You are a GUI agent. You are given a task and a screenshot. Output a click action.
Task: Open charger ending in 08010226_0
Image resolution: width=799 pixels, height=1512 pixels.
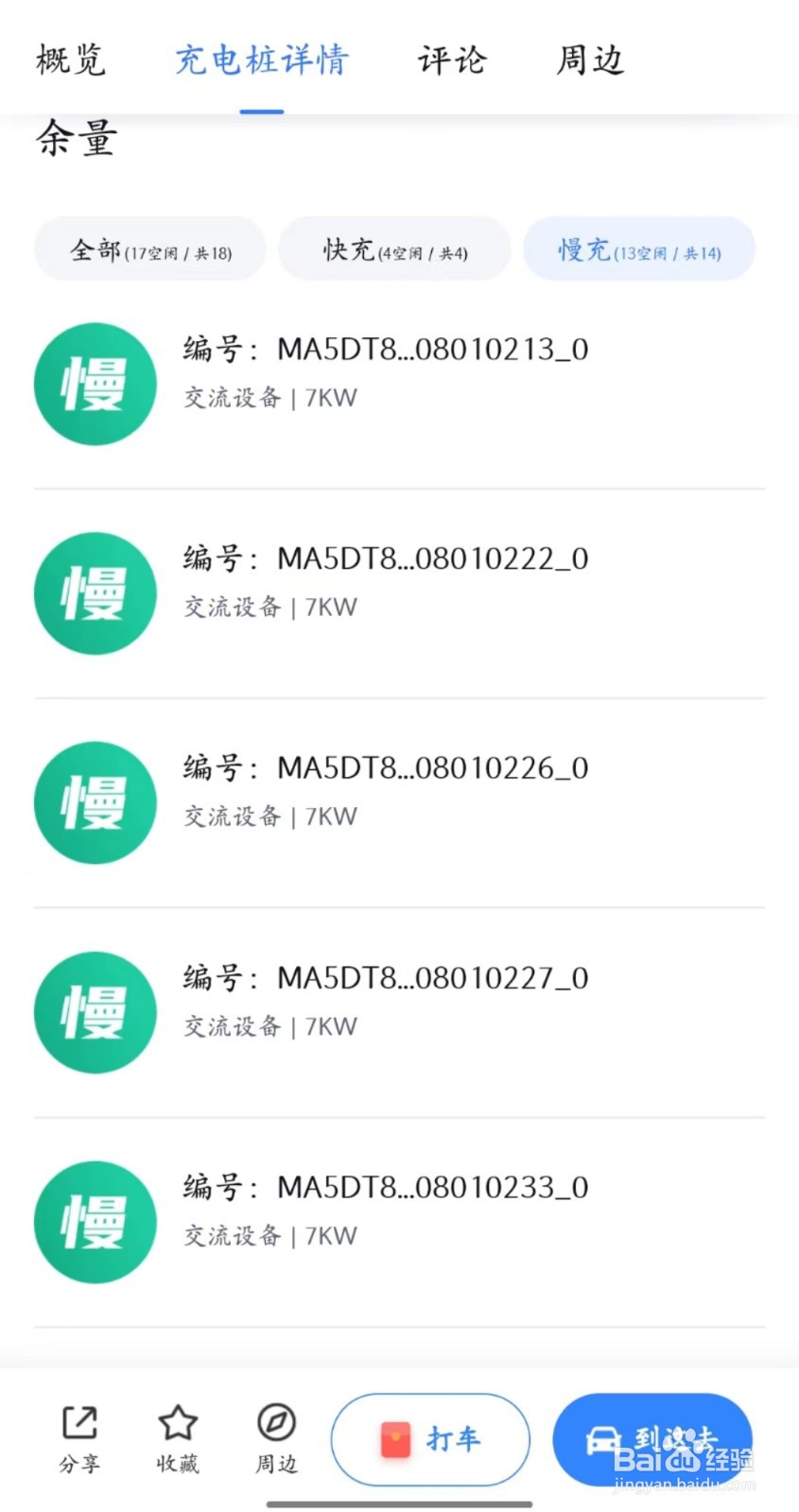click(x=399, y=803)
